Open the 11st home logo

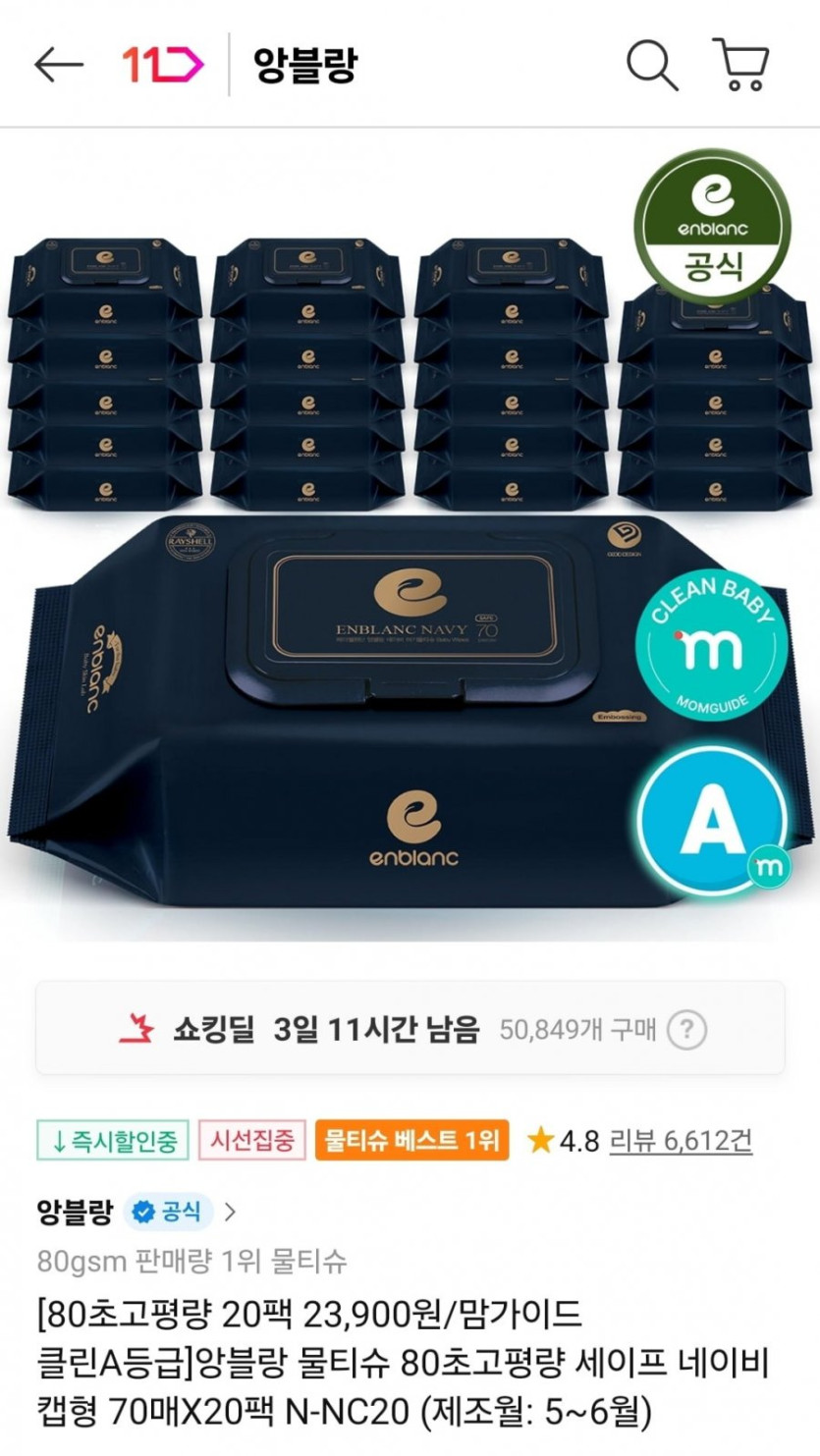coord(163,65)
